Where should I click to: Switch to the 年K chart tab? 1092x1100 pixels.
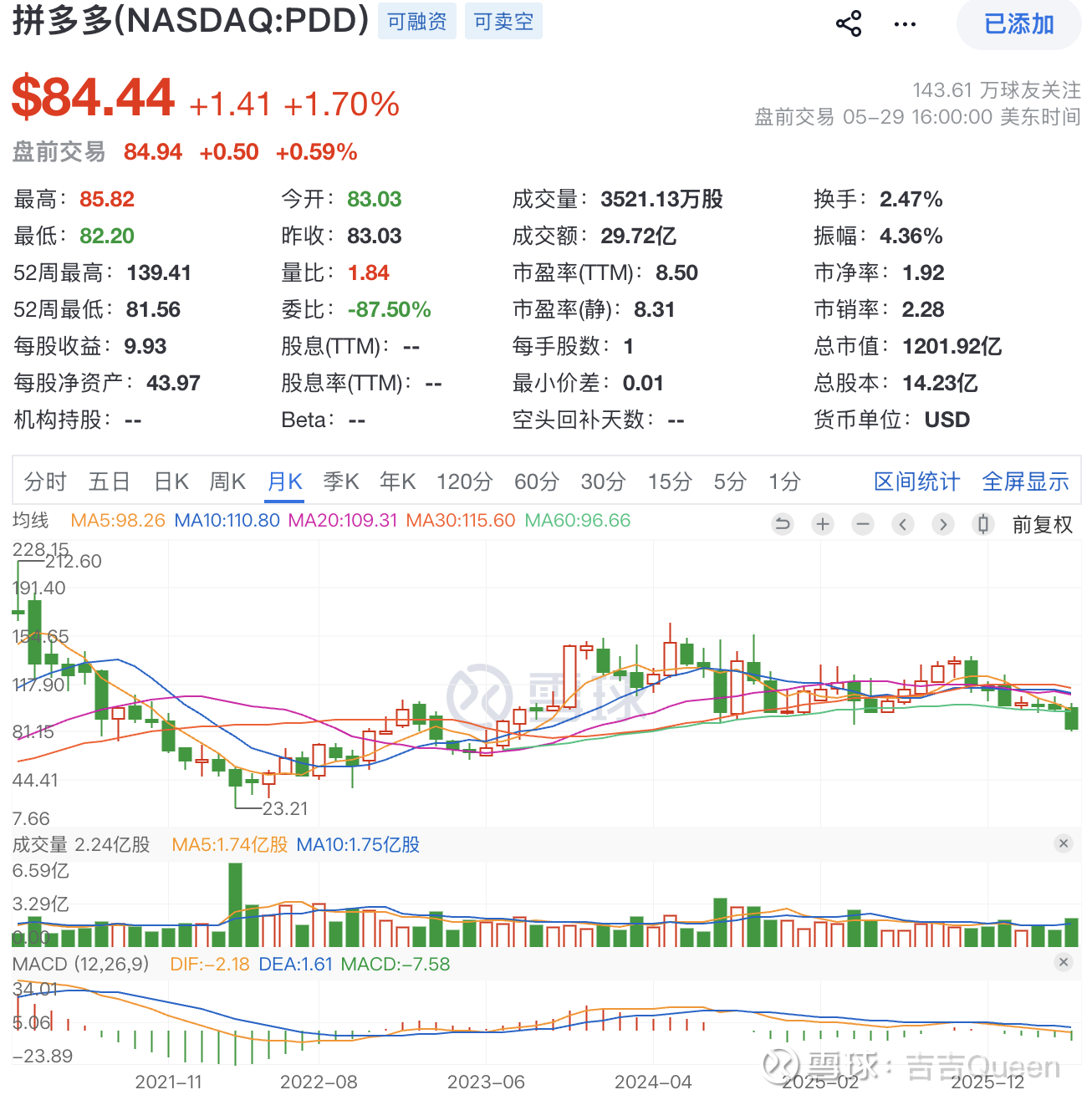398,481
